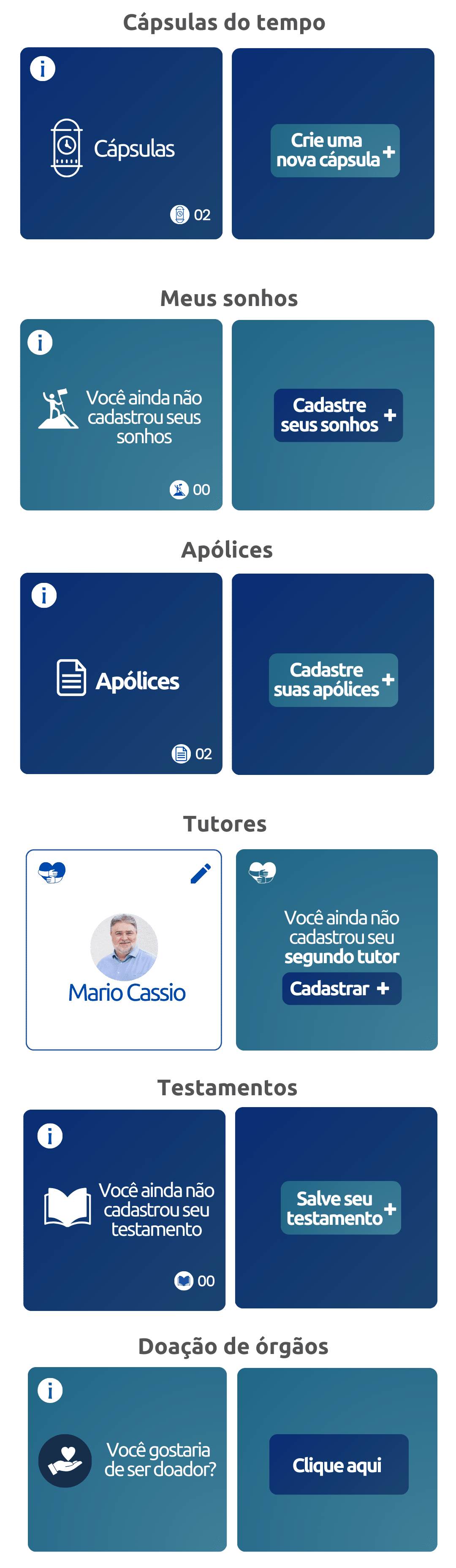The image size is (456, 1568).
Task: Show info for Meus sonhos card
Action: [40, 342]
